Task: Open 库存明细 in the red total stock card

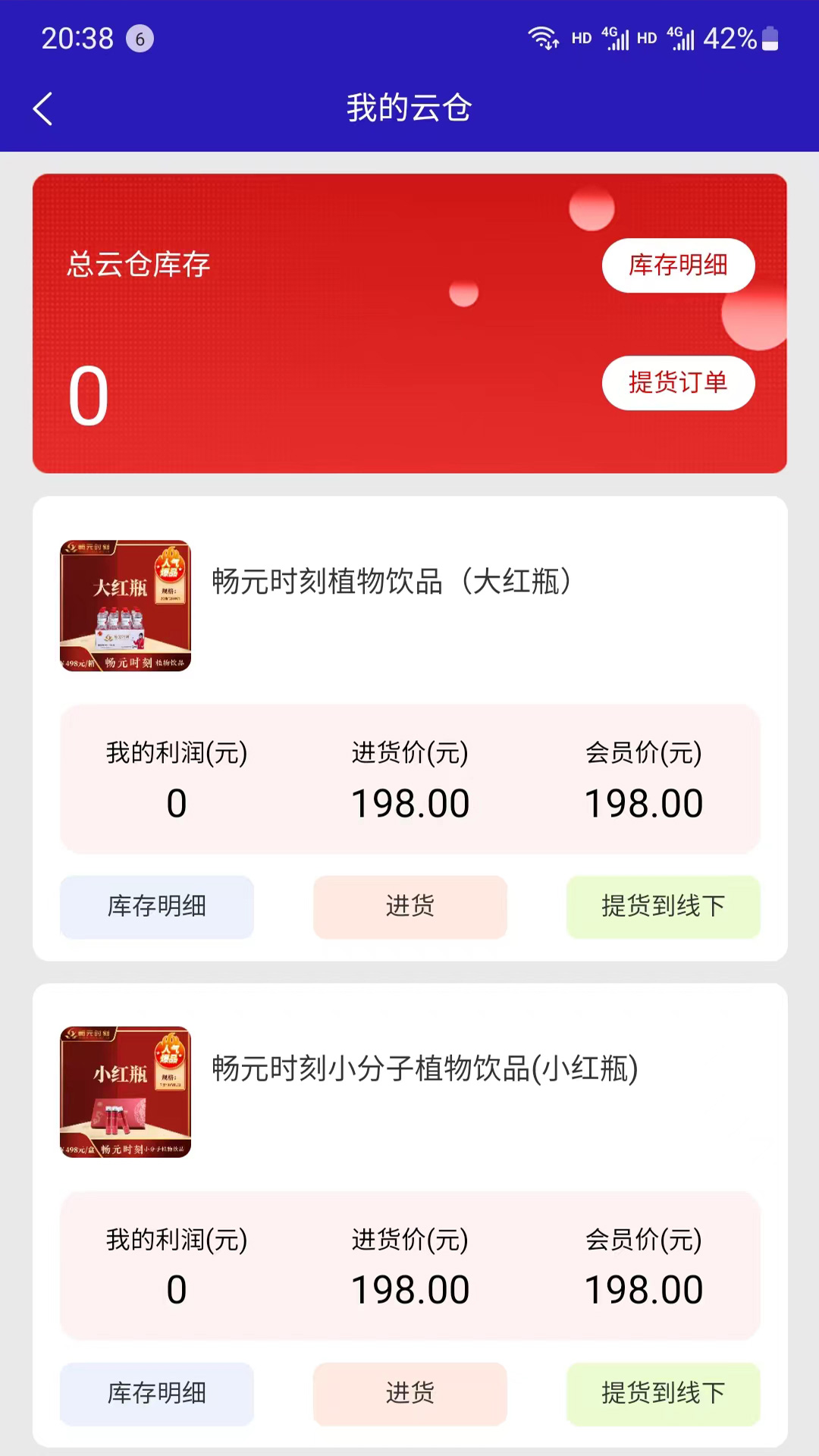Action: (678, 265)
